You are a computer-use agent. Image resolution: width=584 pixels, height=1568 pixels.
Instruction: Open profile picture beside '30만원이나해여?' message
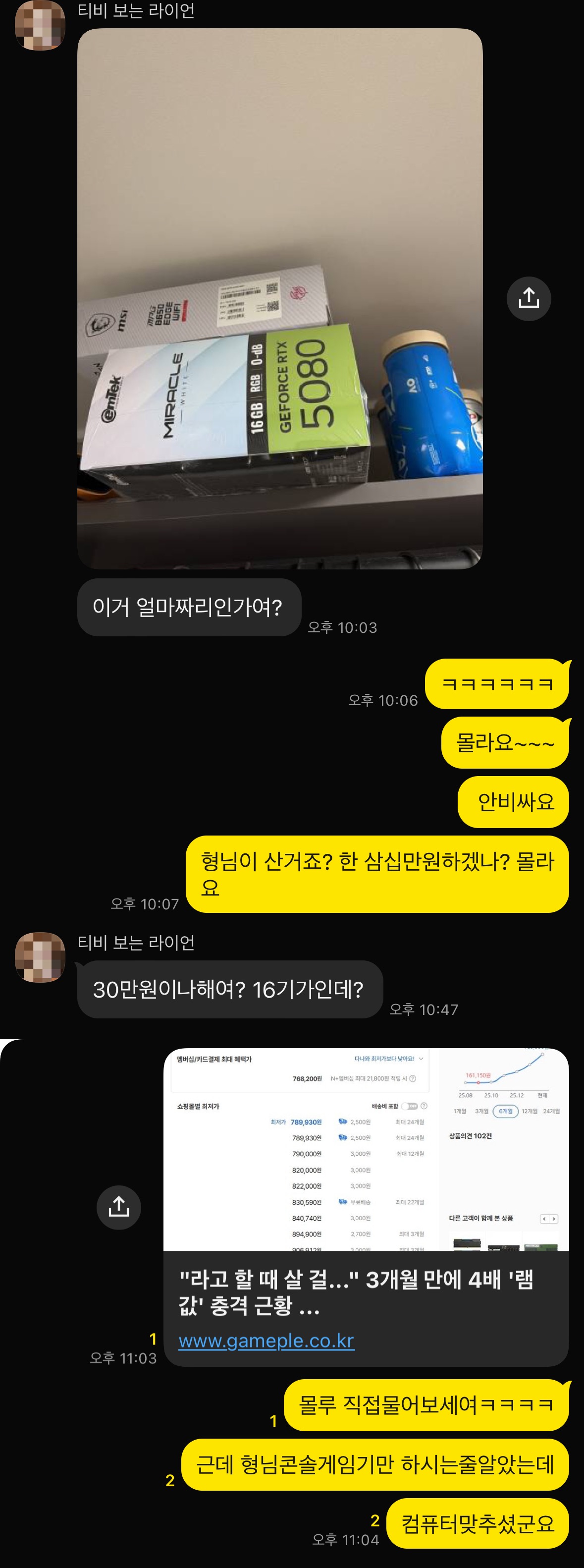pos(40,956)
